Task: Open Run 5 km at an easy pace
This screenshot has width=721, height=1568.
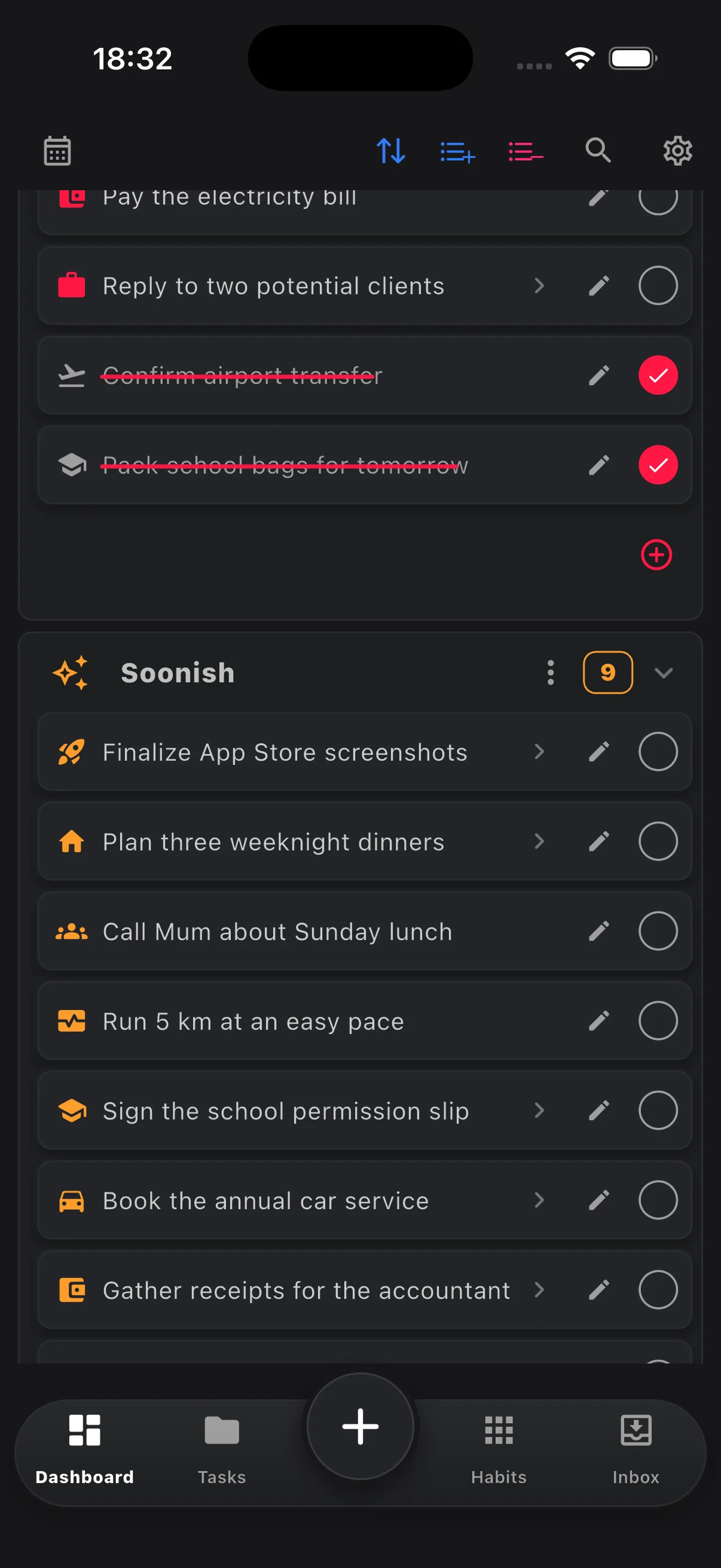Action: [365, 1021]
